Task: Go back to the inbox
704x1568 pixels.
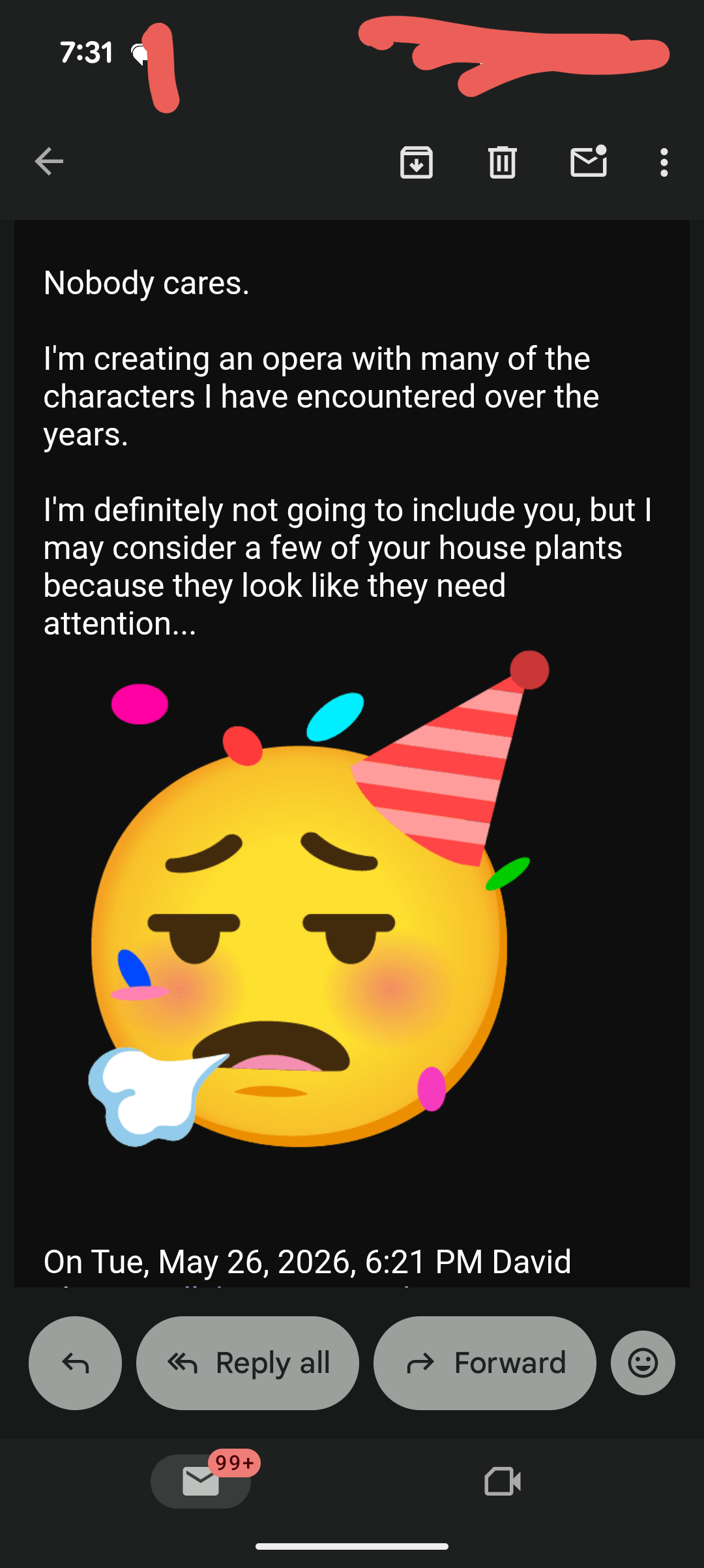Action: pos(49,162)
